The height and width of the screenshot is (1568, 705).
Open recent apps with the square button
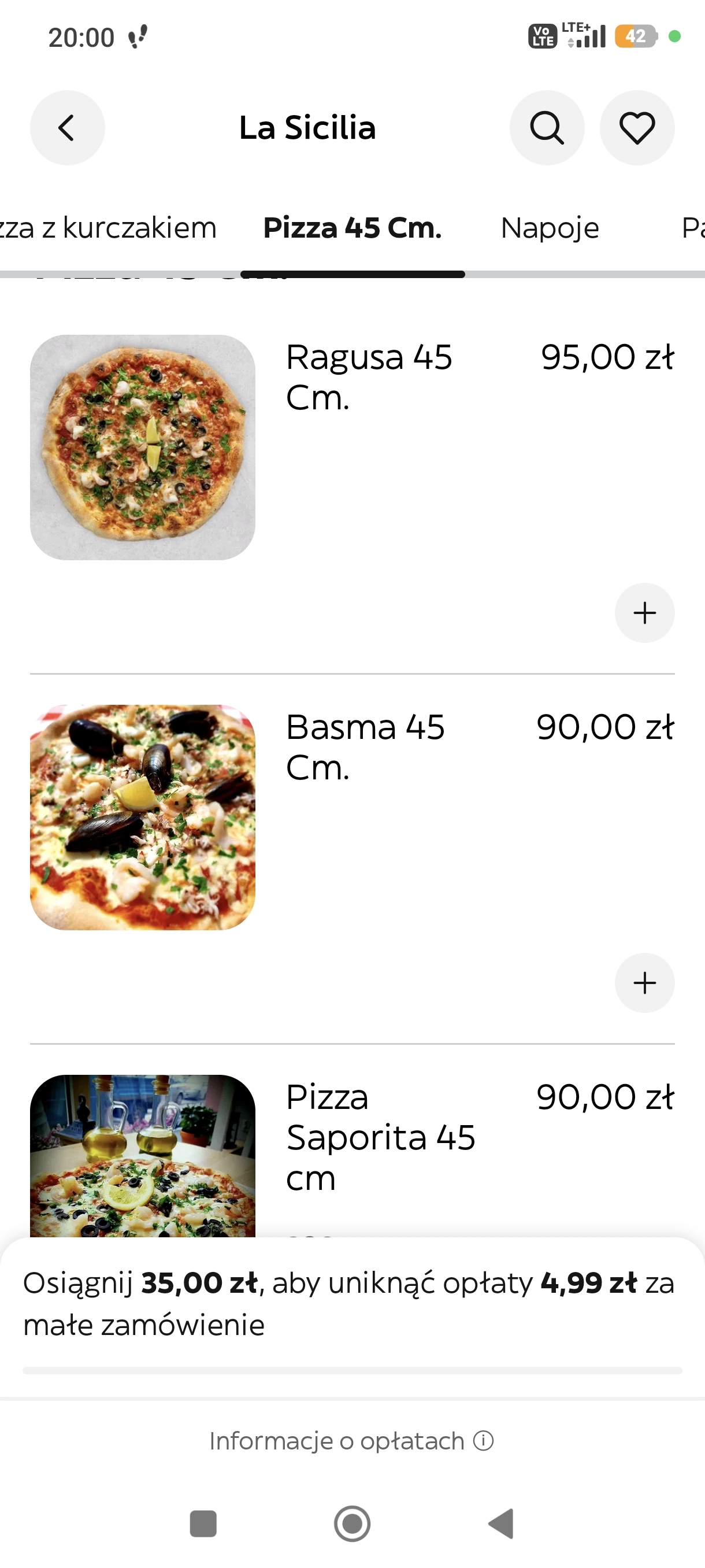203,1523
